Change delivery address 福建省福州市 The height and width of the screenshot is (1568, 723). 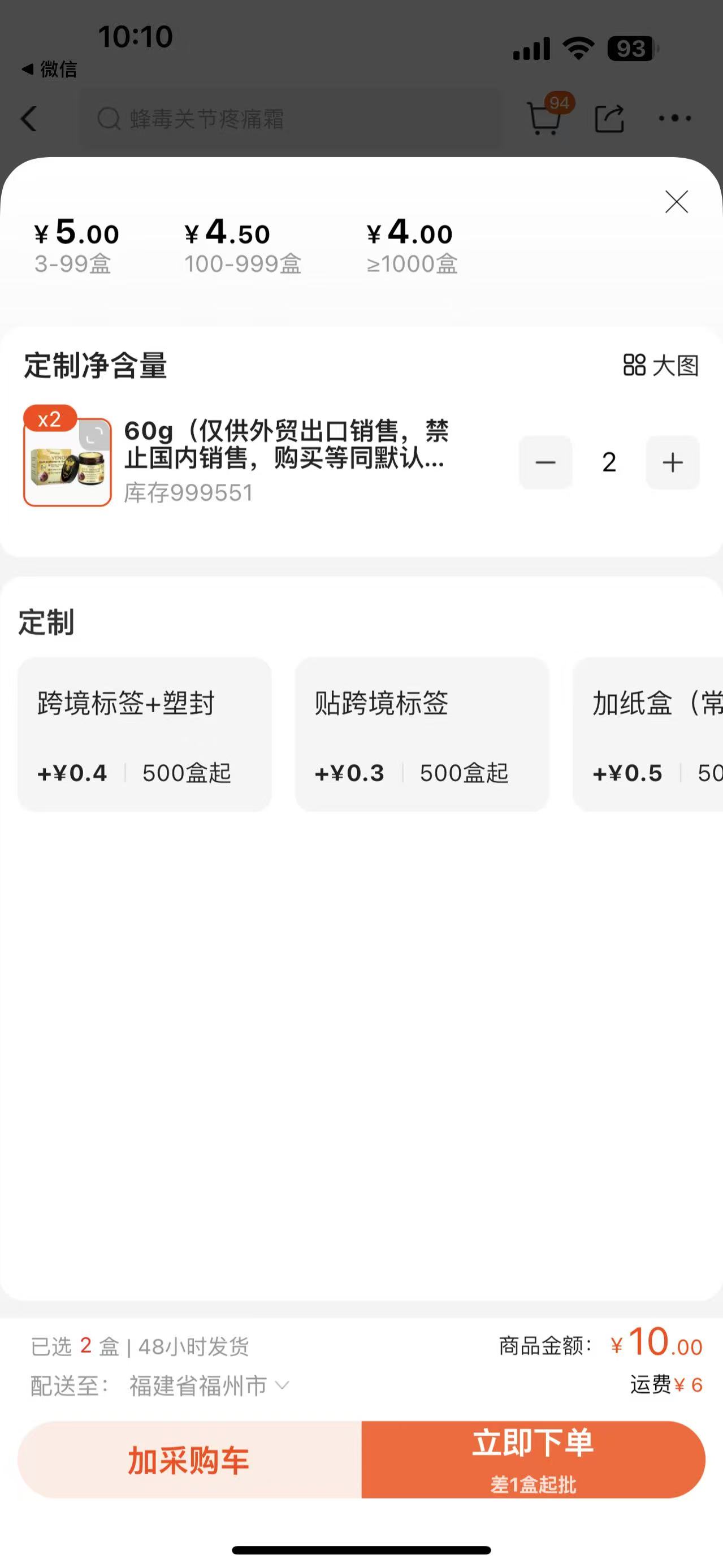coord(207,1386)
